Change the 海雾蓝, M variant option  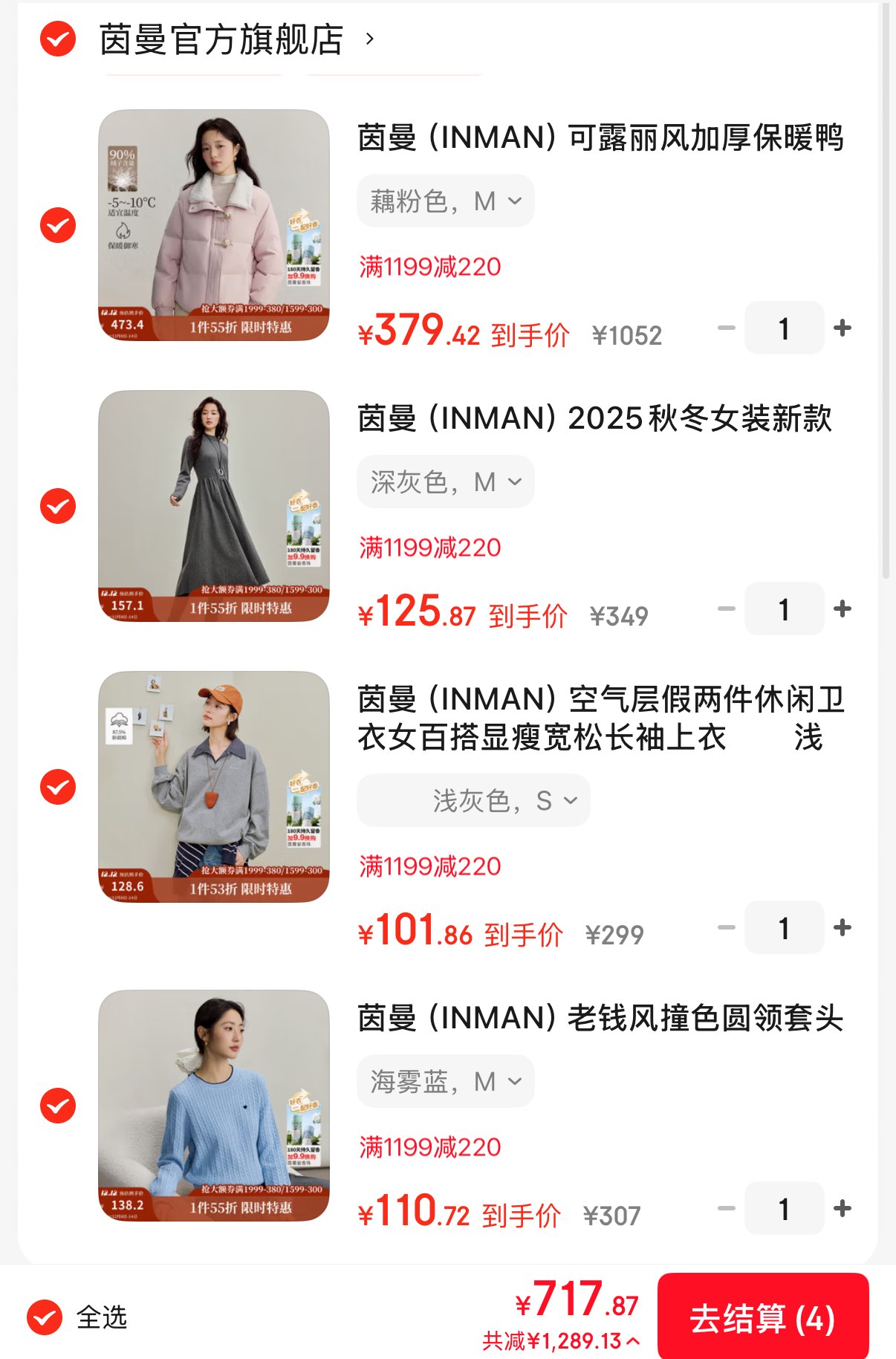coord(446,1082)
